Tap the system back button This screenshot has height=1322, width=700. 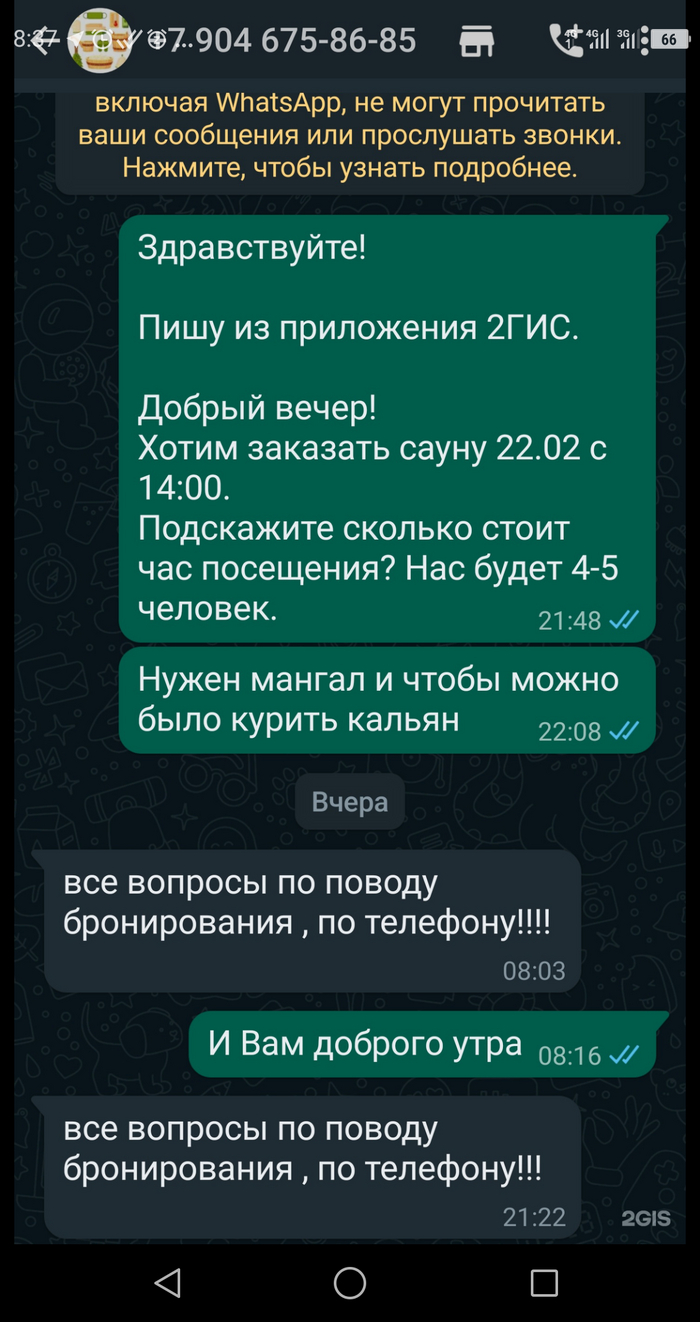coord(167,1282)
